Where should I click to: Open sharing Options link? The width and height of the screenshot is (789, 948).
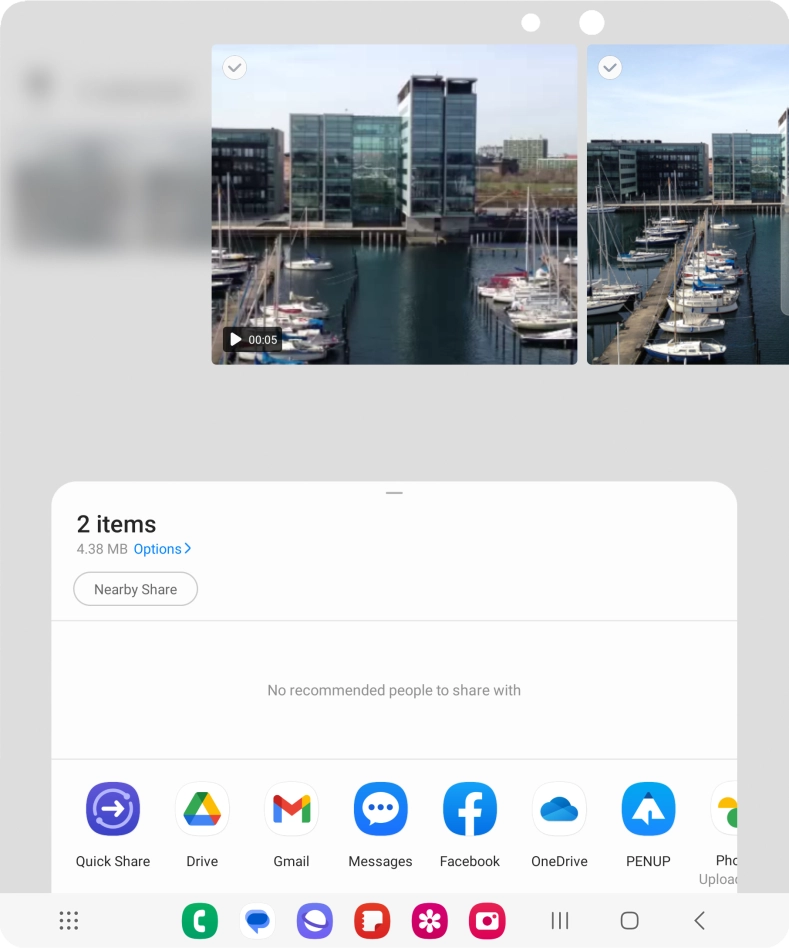[162, 549]
